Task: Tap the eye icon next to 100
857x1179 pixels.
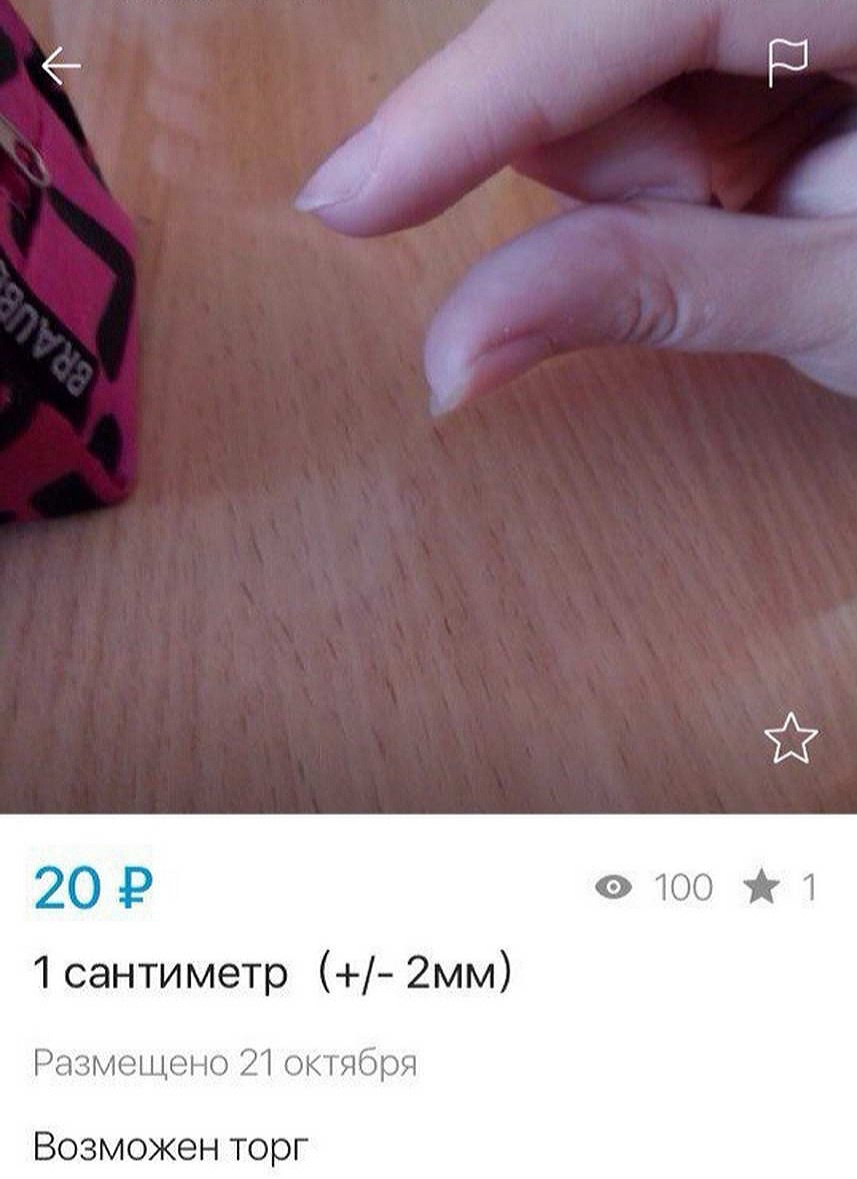Action: tap(614, 886)
